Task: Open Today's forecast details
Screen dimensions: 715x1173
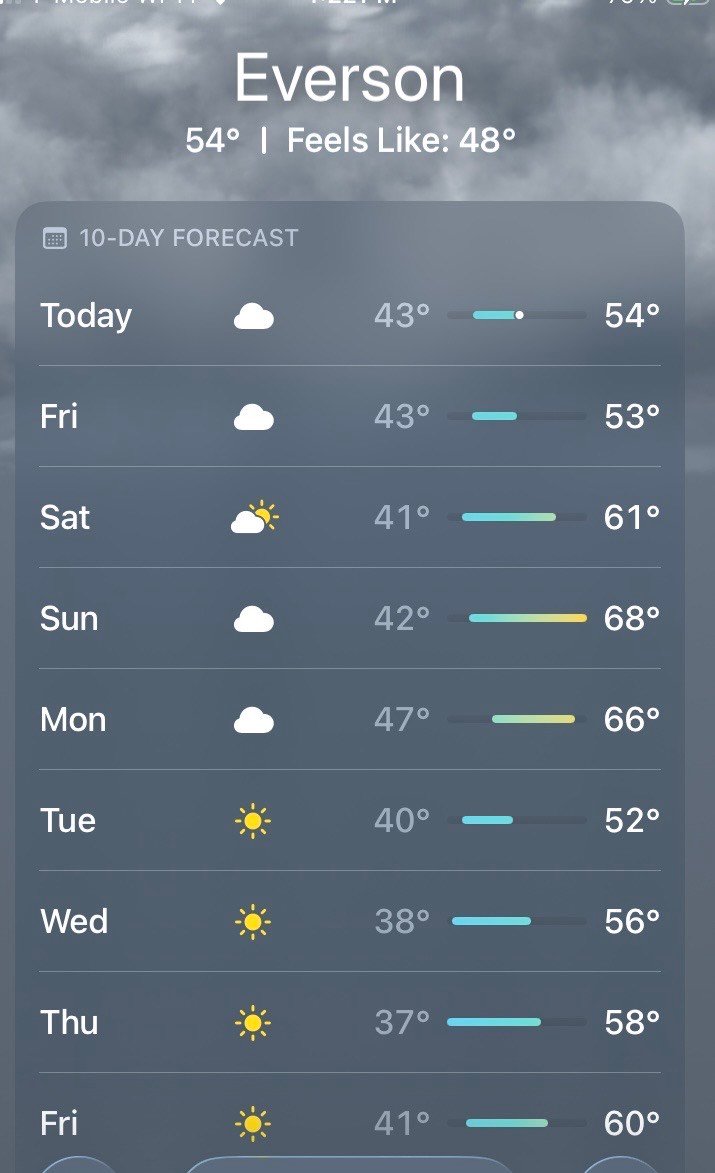Action: pyautogui.click(x=349, y=316)
